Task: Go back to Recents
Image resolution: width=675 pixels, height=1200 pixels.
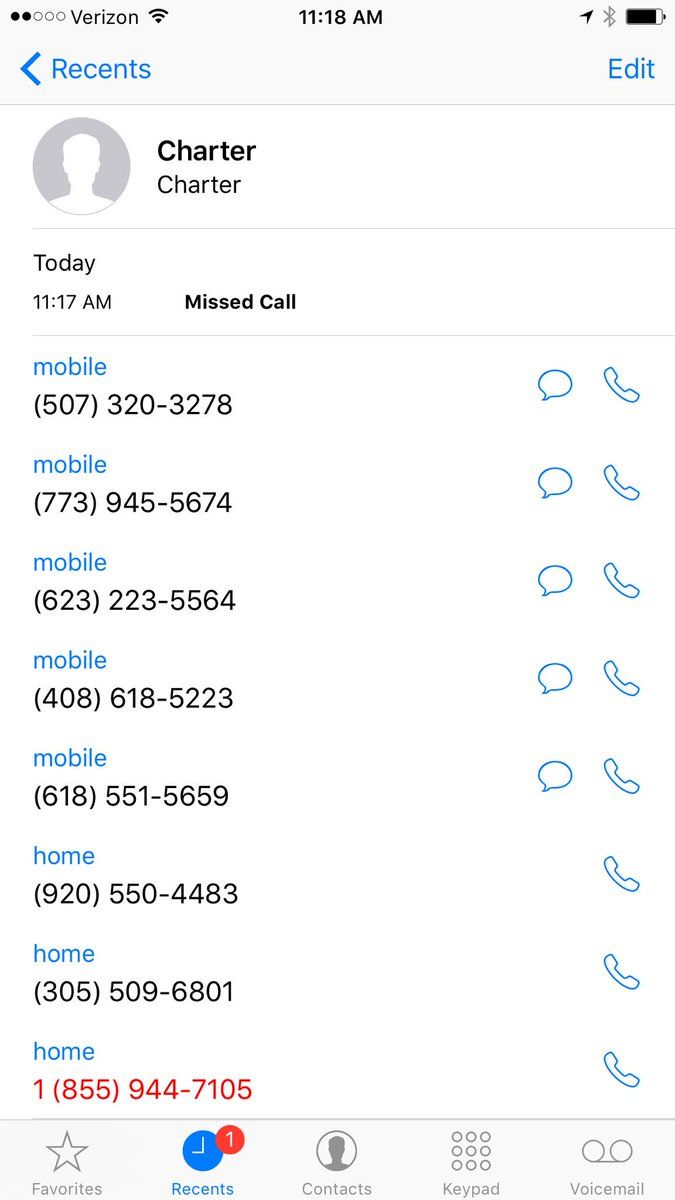Action: pyautogui.click(x=85, y=69)
